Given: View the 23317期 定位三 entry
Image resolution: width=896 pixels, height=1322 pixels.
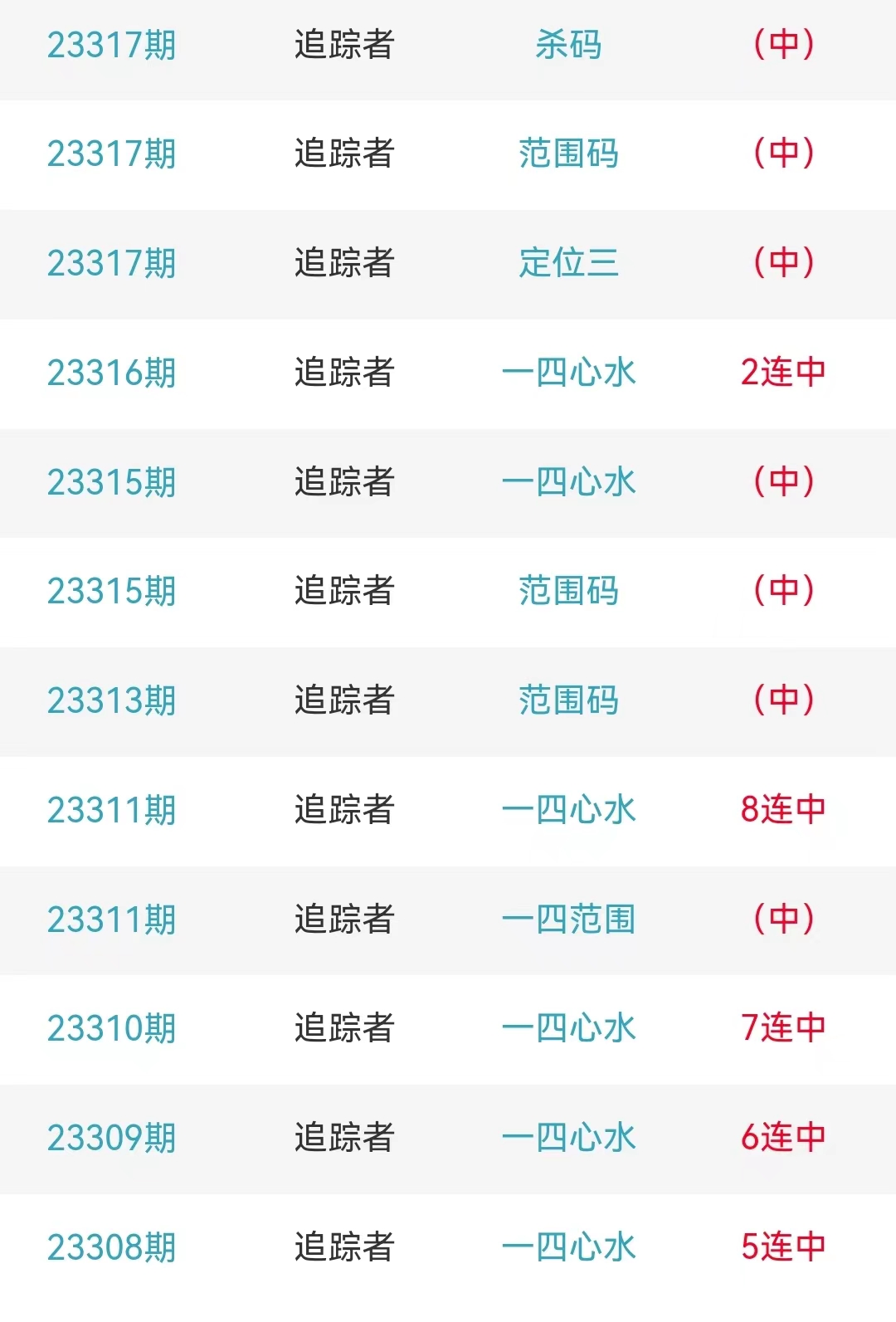Looking at the screenshot, I should click(x=568, y=263).
